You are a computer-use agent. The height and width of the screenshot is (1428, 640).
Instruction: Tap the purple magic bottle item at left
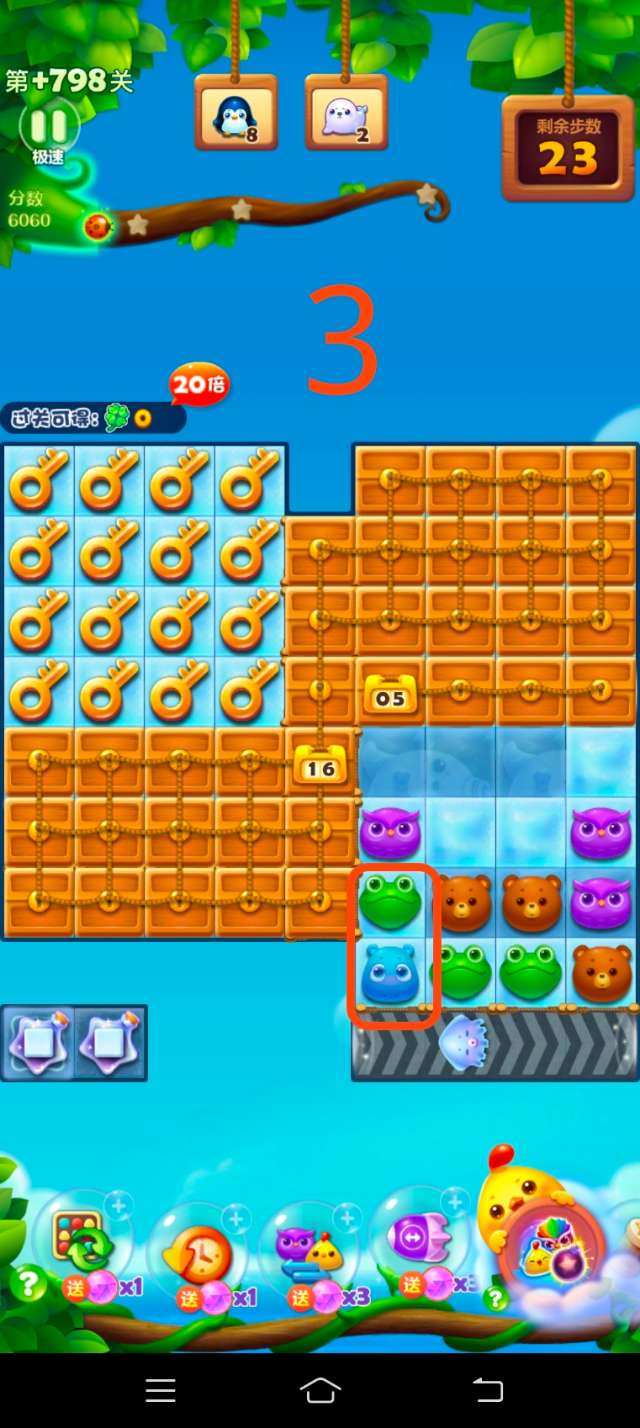[x=38, y=1043]
